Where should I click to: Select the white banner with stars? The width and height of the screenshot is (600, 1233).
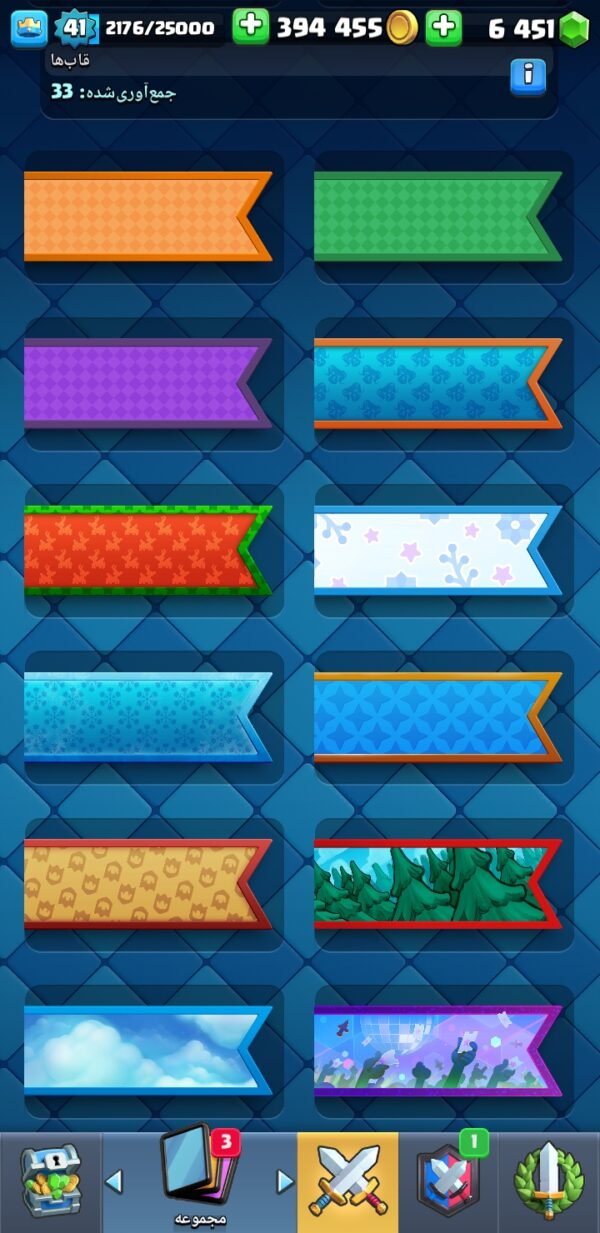click(438, 550)
